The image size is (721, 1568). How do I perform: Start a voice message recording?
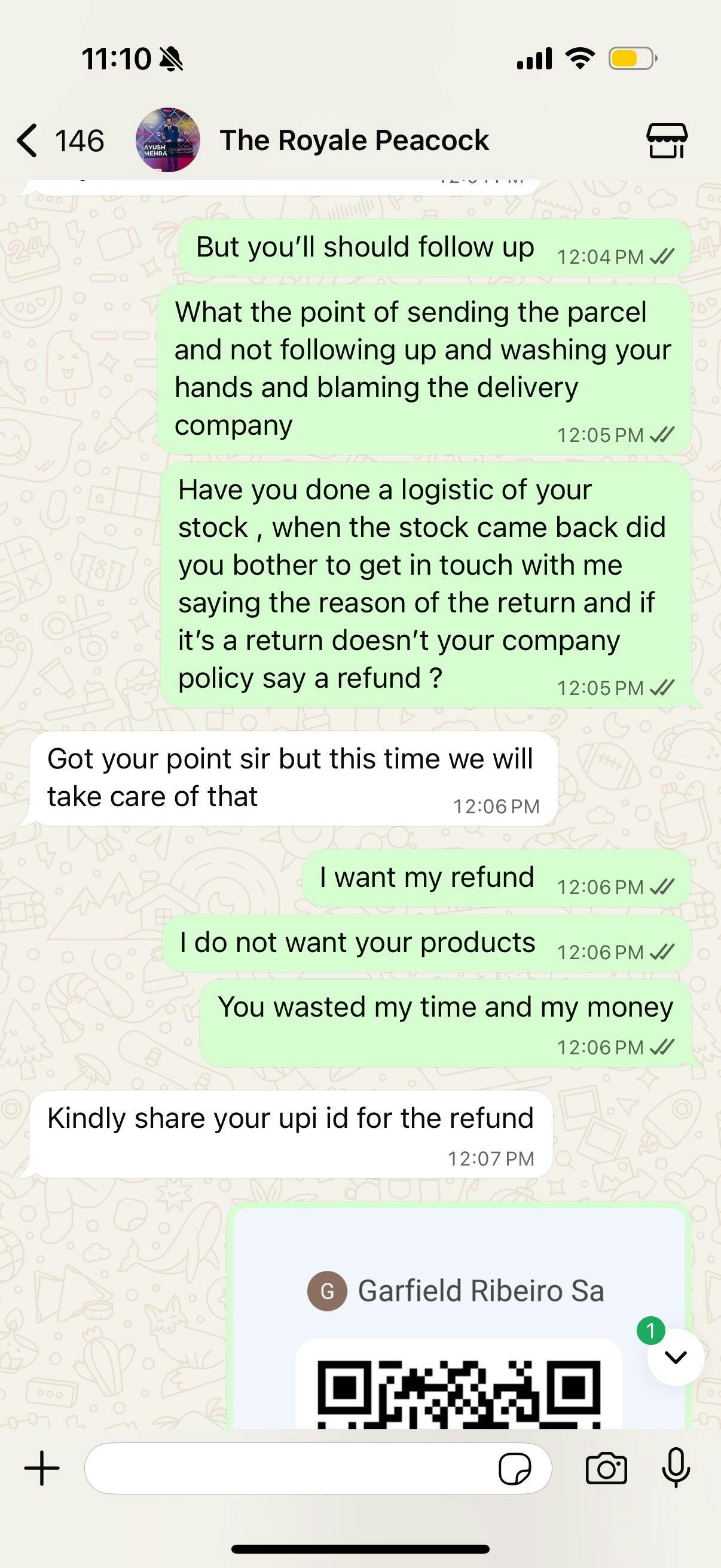(676, 1468)
